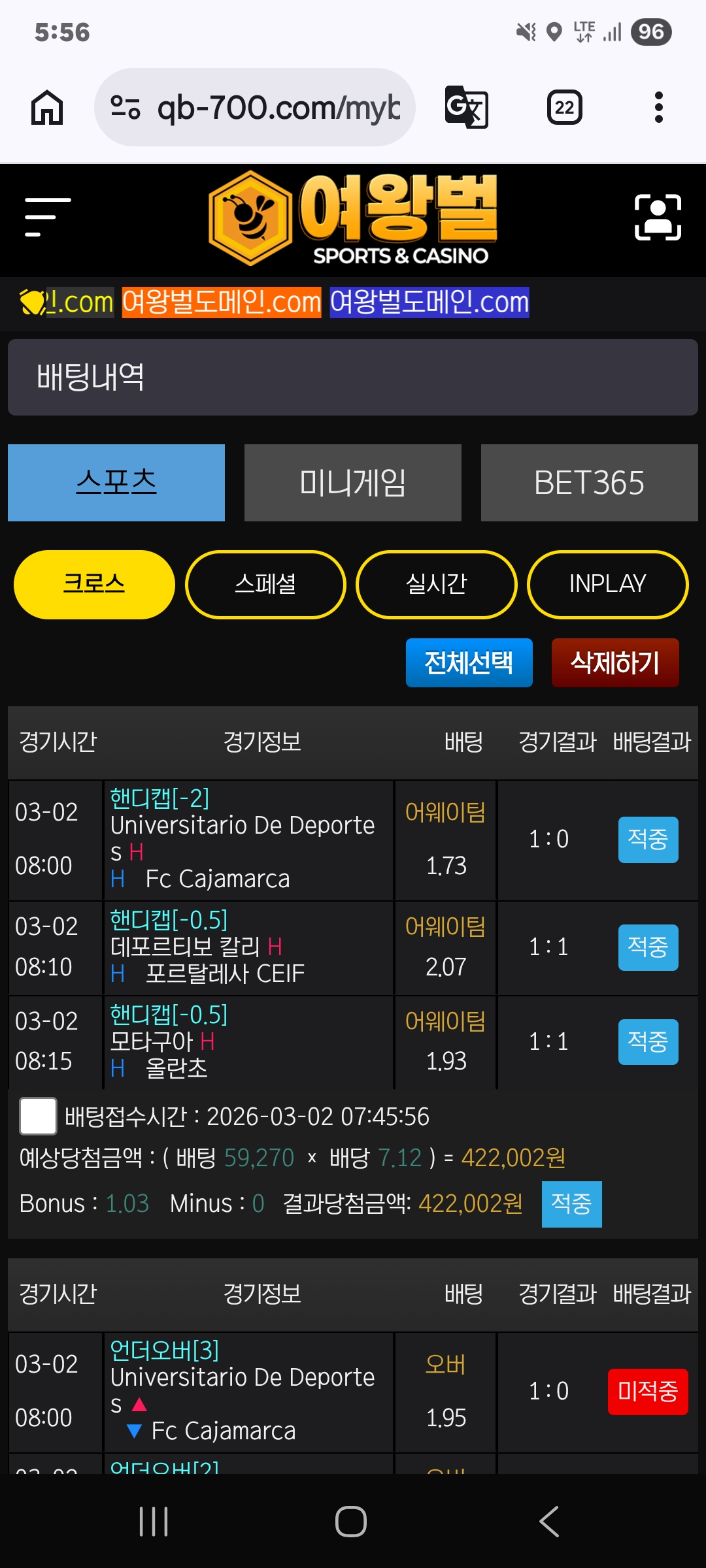Select the INPLAY filter

pos(607,584)
